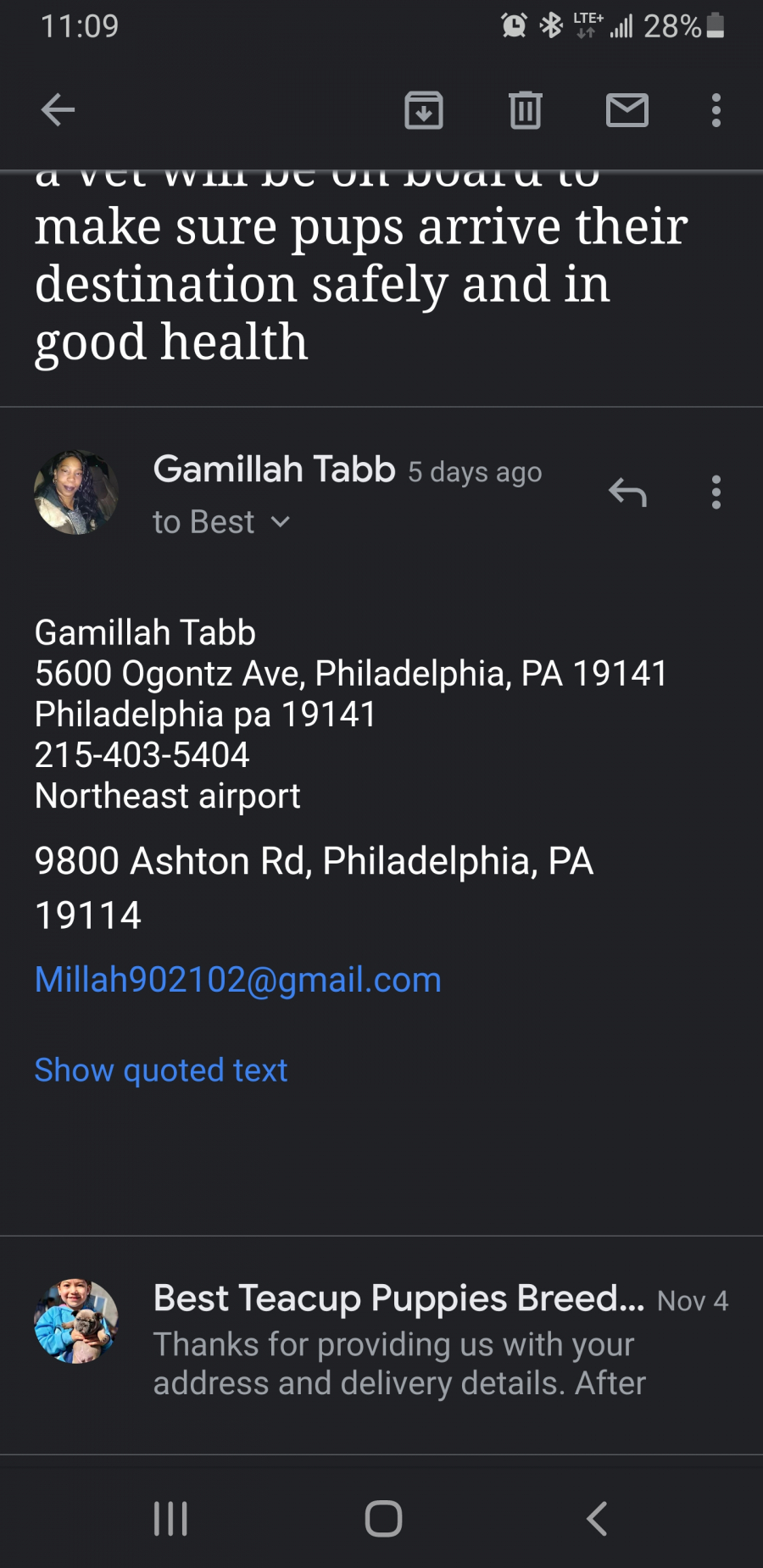Open the top toolbar overflow menu
This screenshot has width=763, height=1568.
(x=716, y=110)
